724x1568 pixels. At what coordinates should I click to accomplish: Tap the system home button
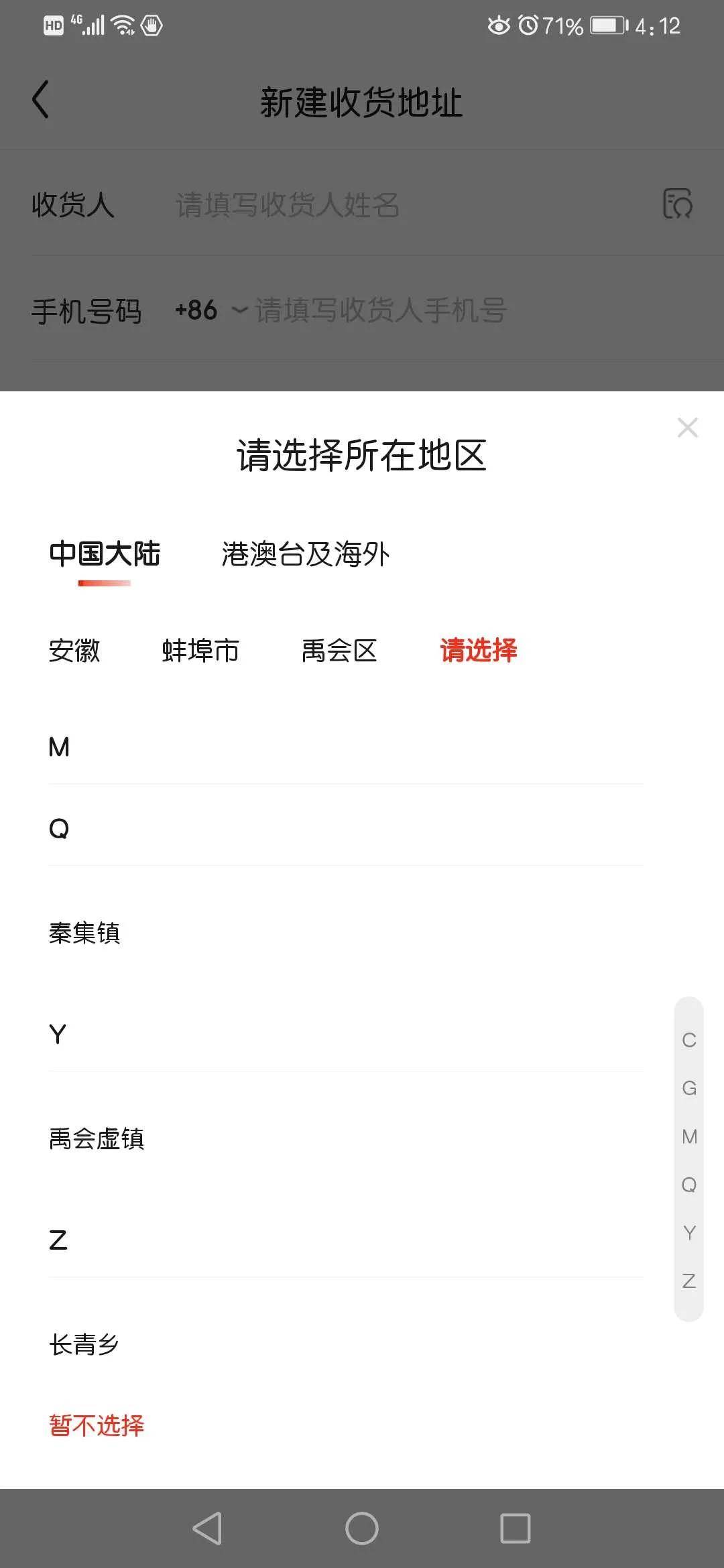pos(362,1528)
